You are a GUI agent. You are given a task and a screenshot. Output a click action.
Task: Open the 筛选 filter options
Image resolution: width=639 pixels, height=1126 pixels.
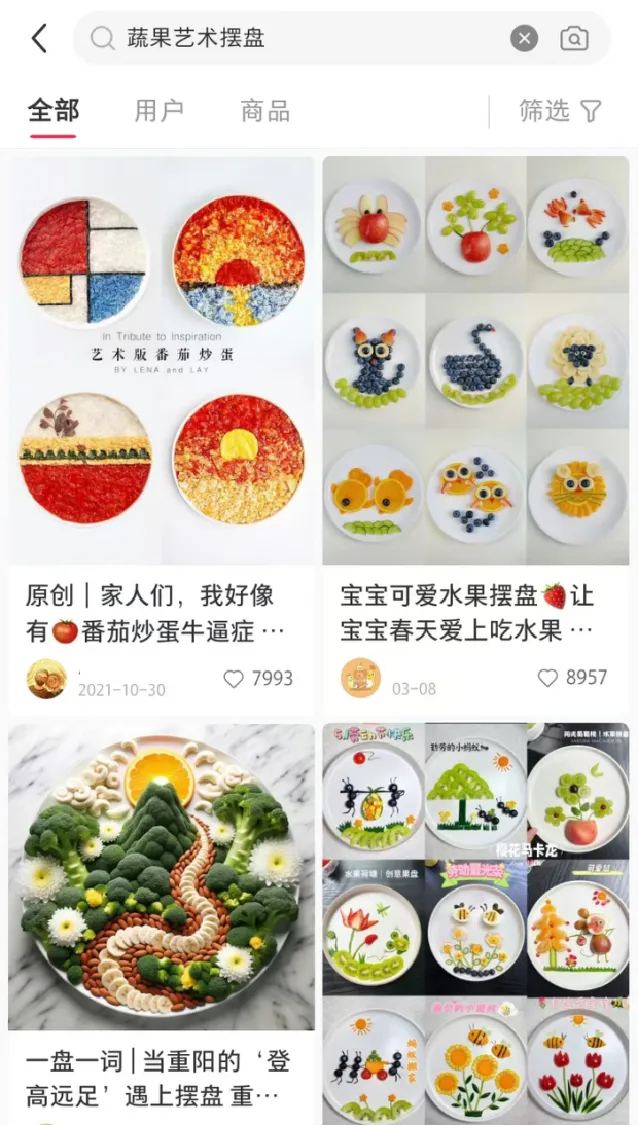560,111
